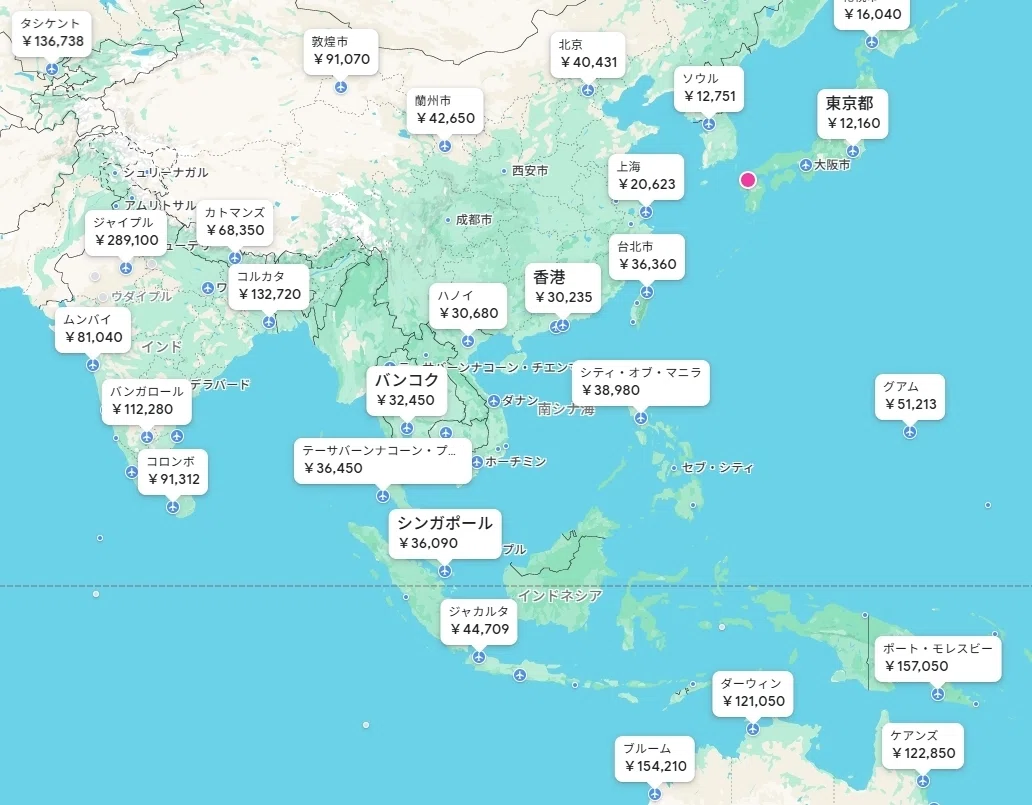Select 敦煌市 ¥91,070 on the map
The height and width of the screenshot is (805, 1032).
(x=341, y=51)
